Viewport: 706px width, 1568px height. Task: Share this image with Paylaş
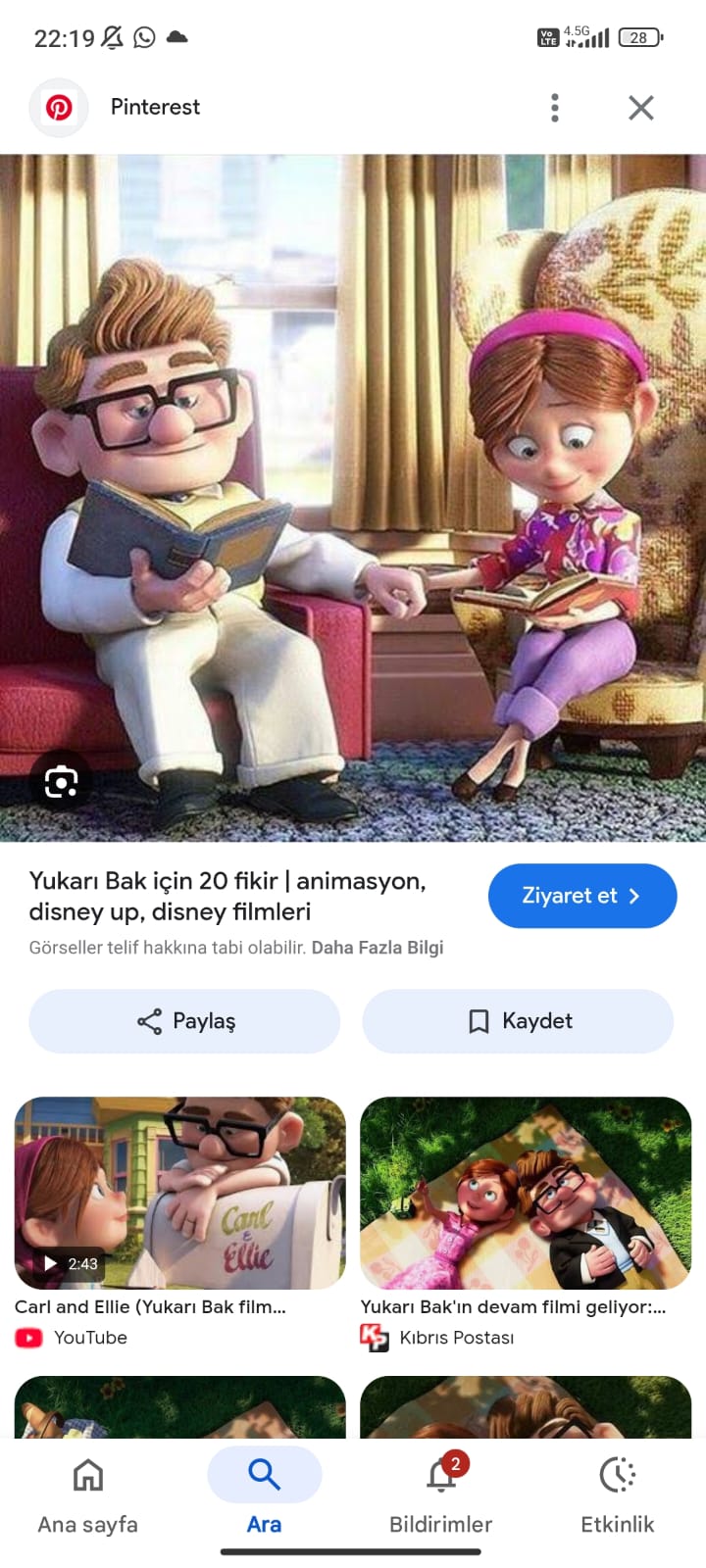click(x=184, y=1021)
